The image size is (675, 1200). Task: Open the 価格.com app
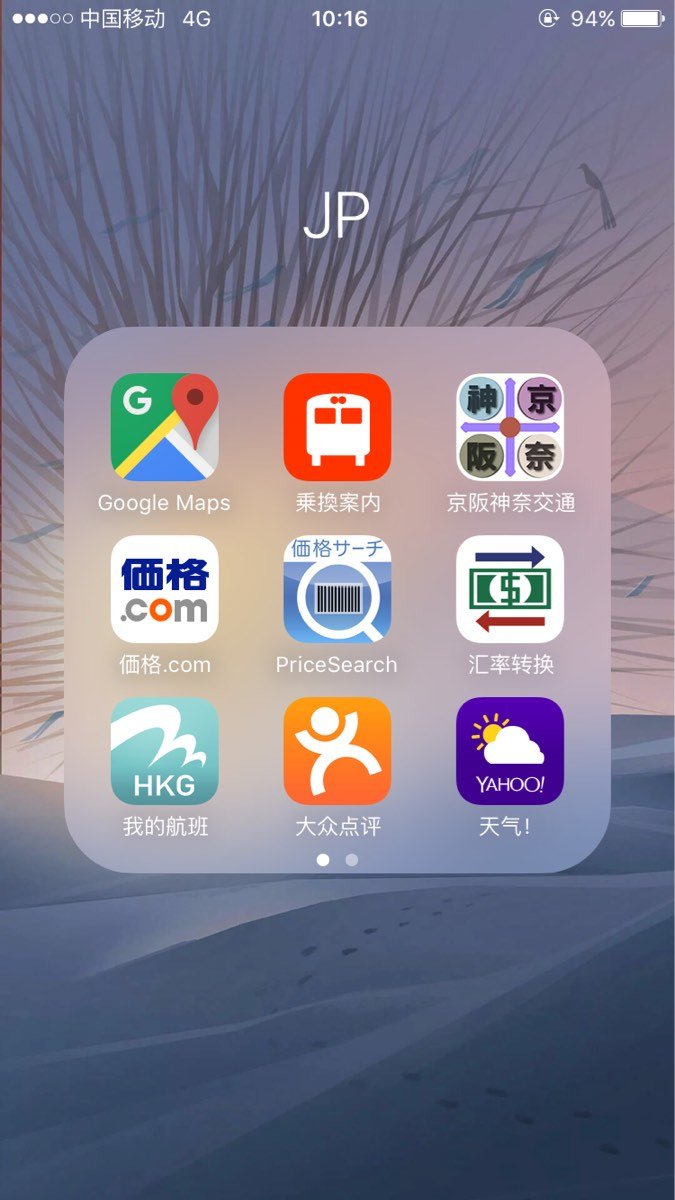coord(164,589)
